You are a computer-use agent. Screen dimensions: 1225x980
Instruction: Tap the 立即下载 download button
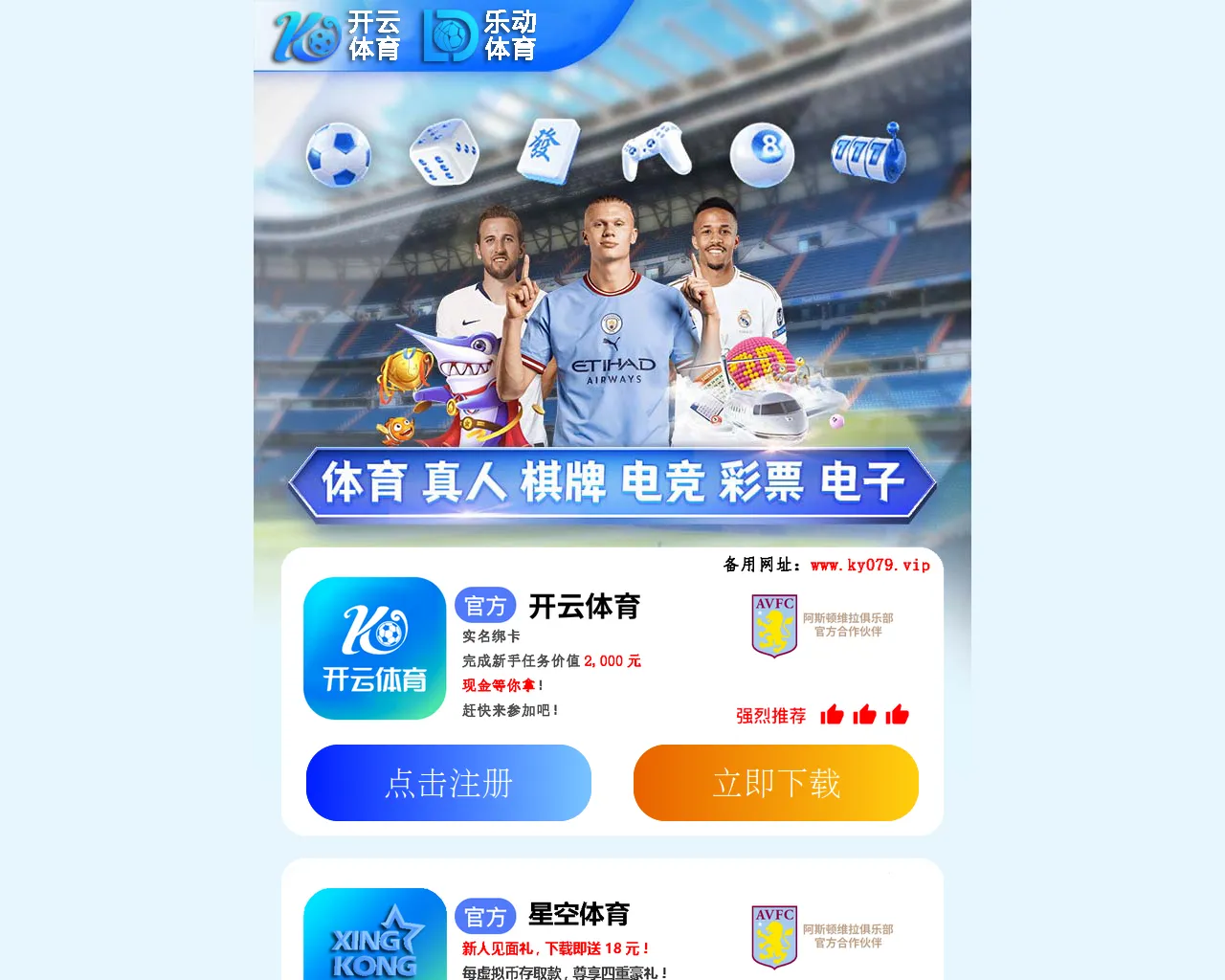click(775, 783)
